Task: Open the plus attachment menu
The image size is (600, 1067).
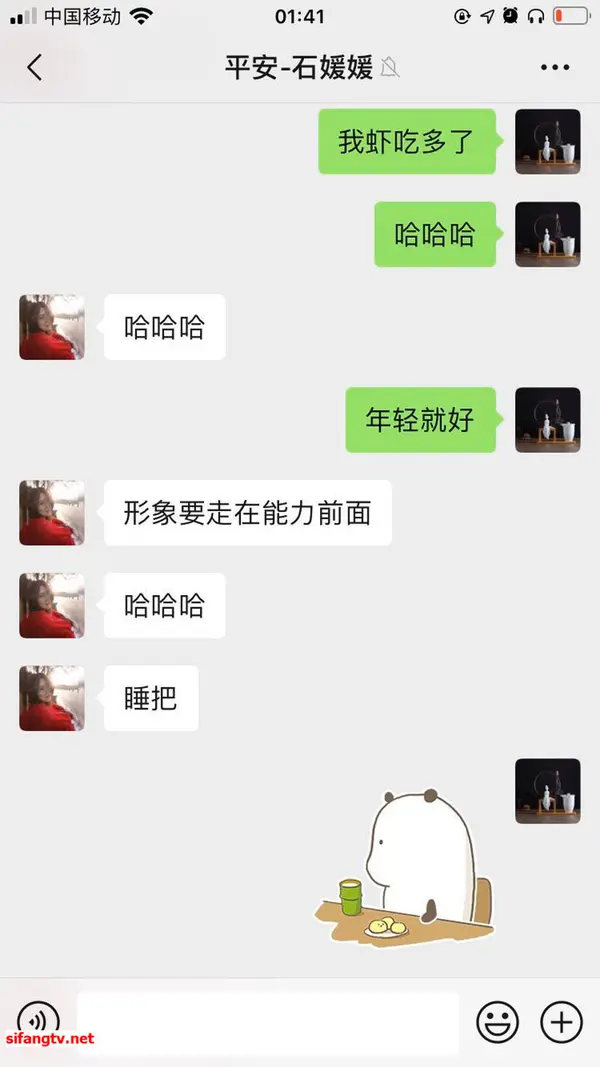Action: [x=561, y=1021]
